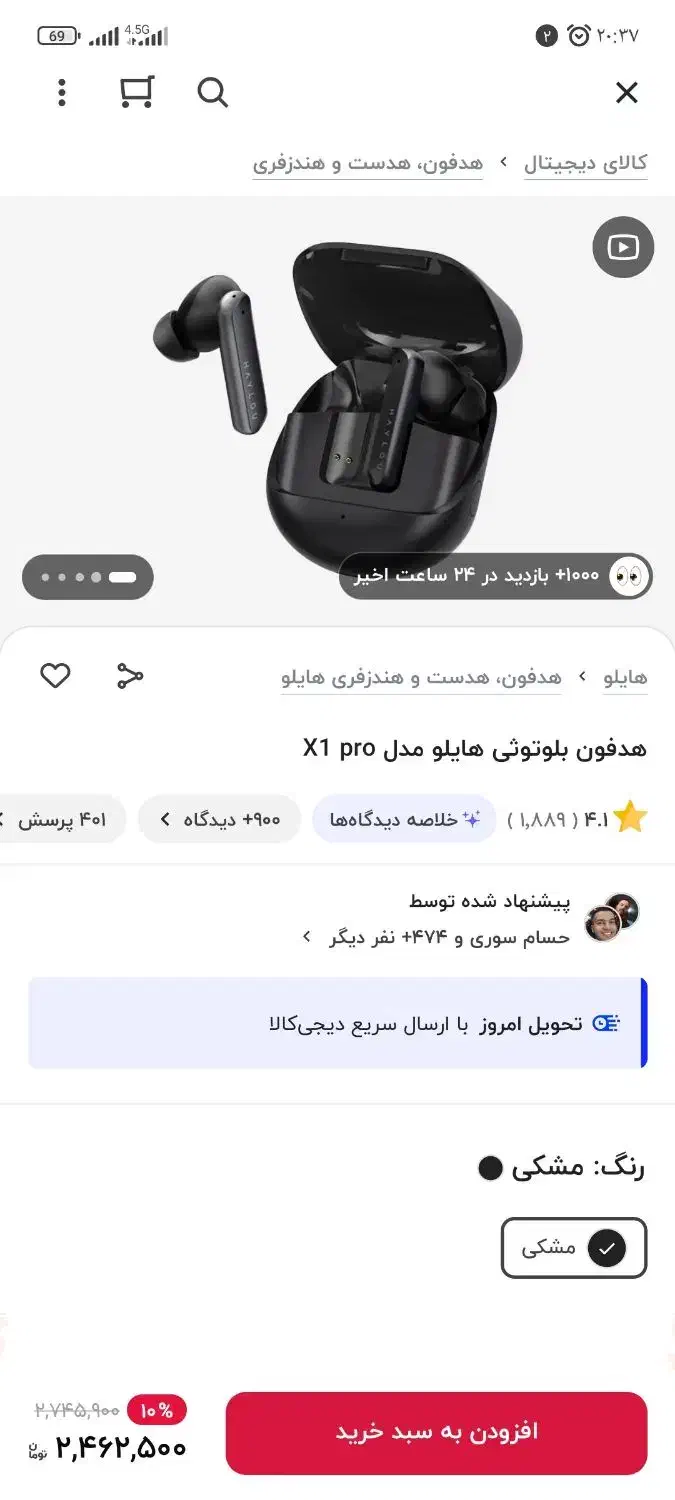Share this product
Viewport: 675px width, 1500px height.
tap(130, 676)
